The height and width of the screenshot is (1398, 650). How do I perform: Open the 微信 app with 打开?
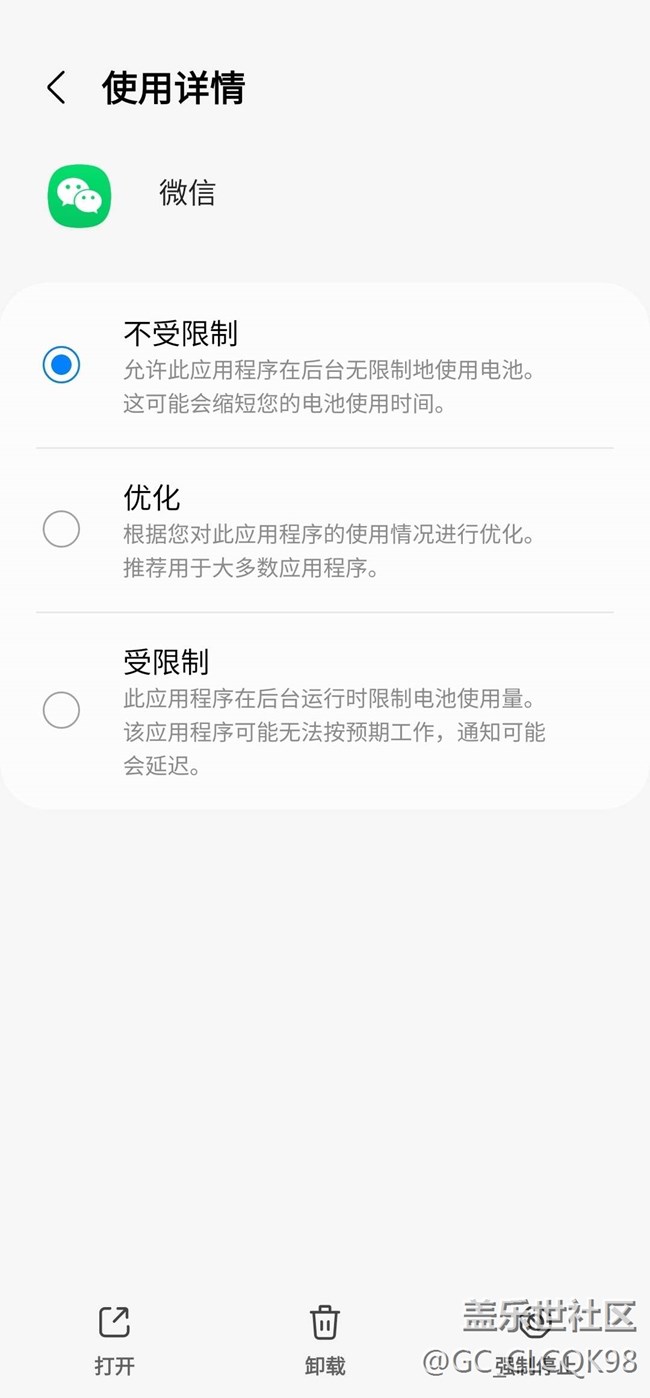tap(114, 1338)
